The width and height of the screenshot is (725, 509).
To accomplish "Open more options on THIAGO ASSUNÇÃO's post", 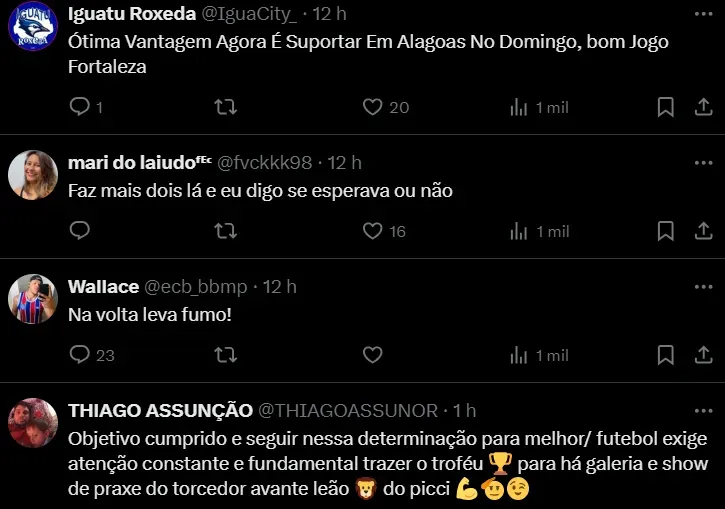I will point(703,409).
